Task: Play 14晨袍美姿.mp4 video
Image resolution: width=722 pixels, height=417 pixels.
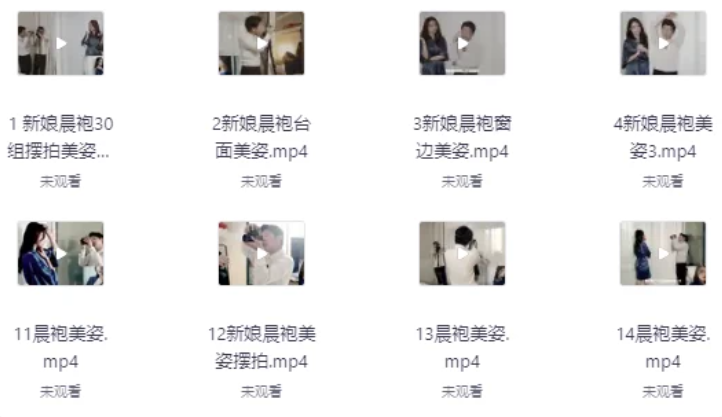Action: (662, 254)
